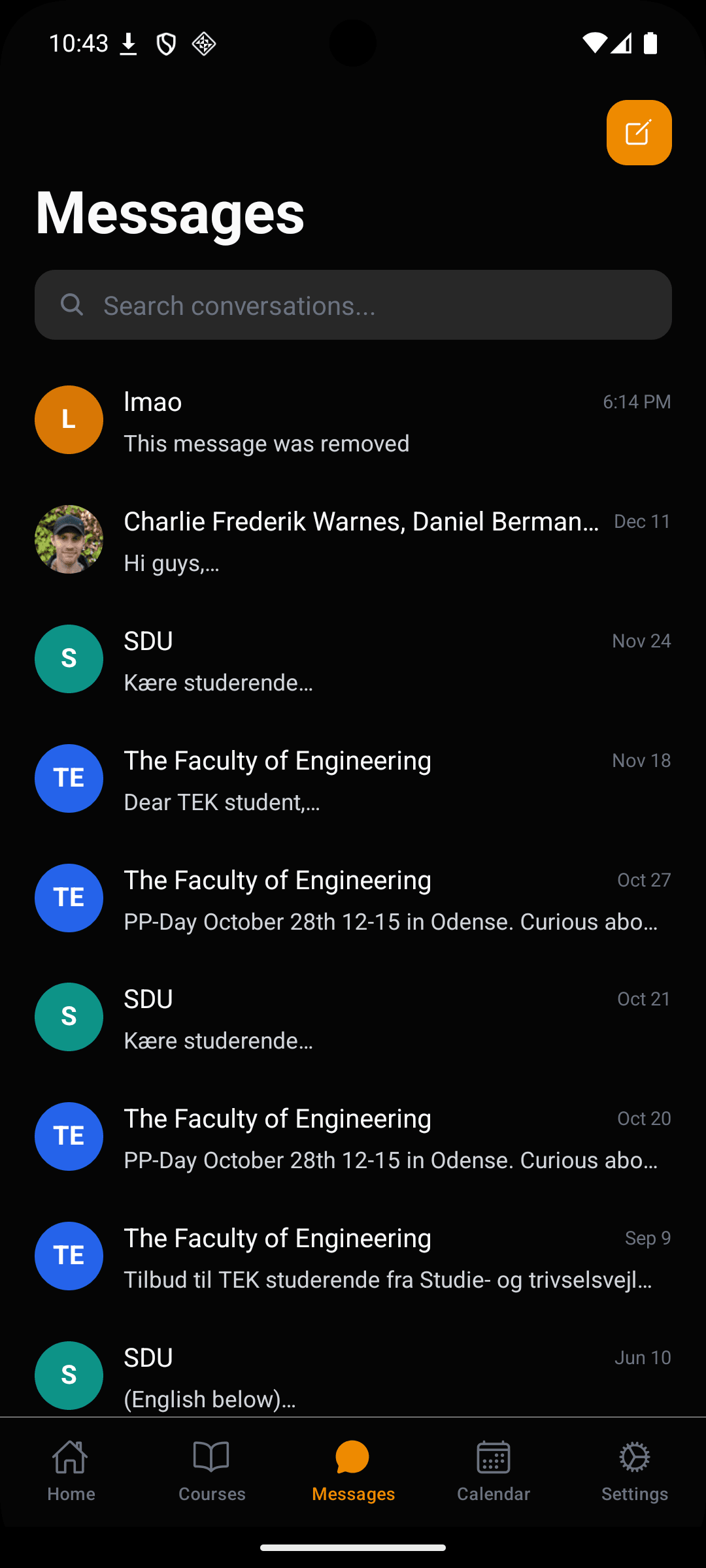Open the Faculty of Engineering message from Oct 27
Screen dimensions: 706x1568
tap(353, 898)
